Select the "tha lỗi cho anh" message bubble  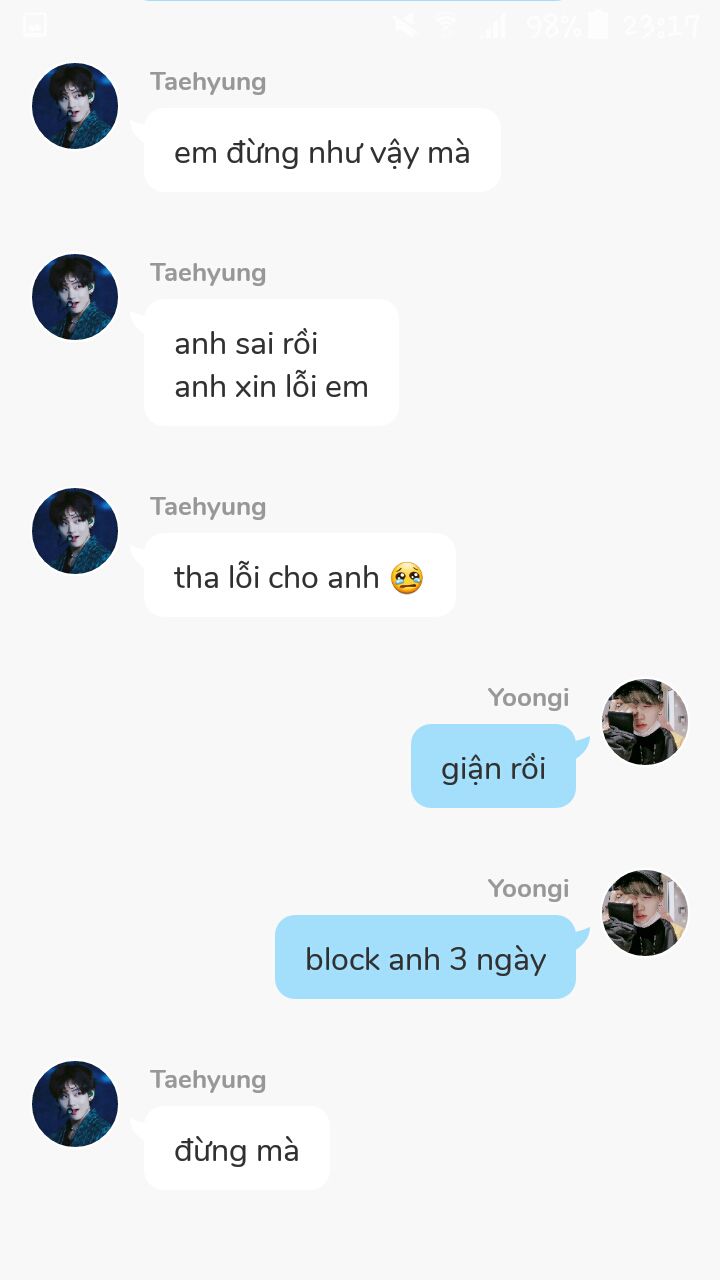click(x=299, y=576)
